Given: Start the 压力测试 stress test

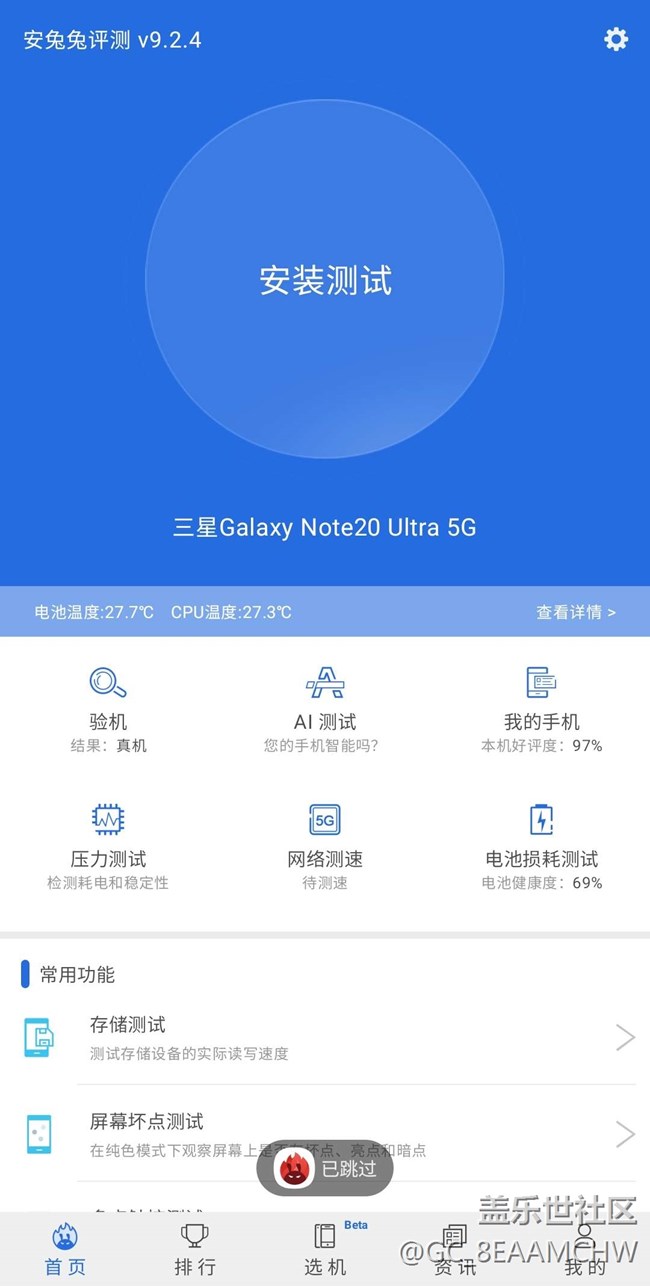Looking at the screenshot, I should coord(108,845).
